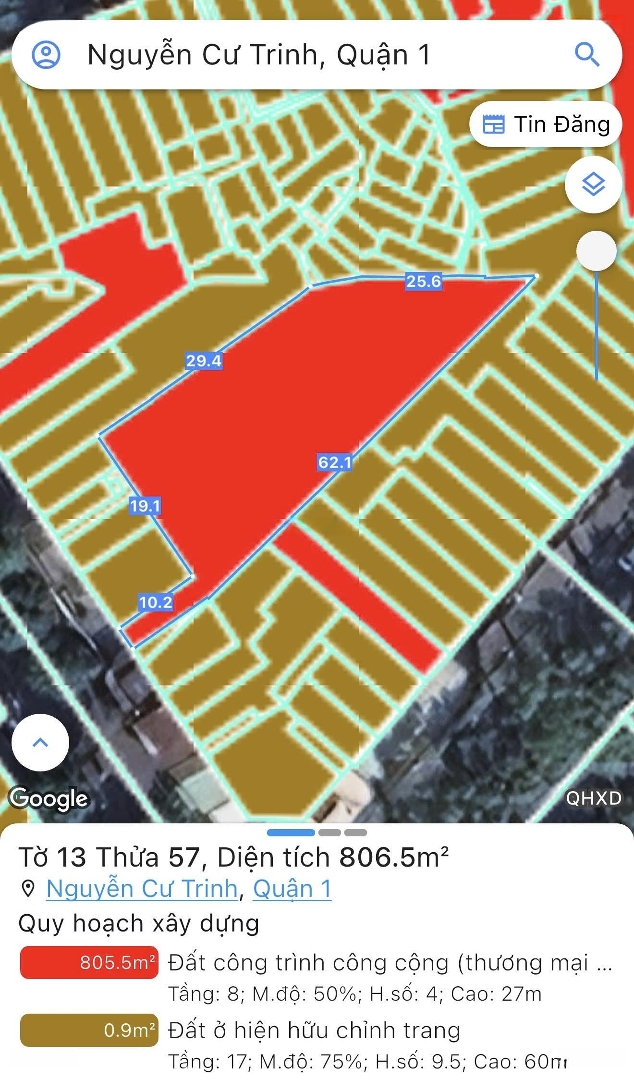Open the map layers selector
The height and width of the screenshot is (1080, 634).
pyautogui.click(x=594, y=185)
